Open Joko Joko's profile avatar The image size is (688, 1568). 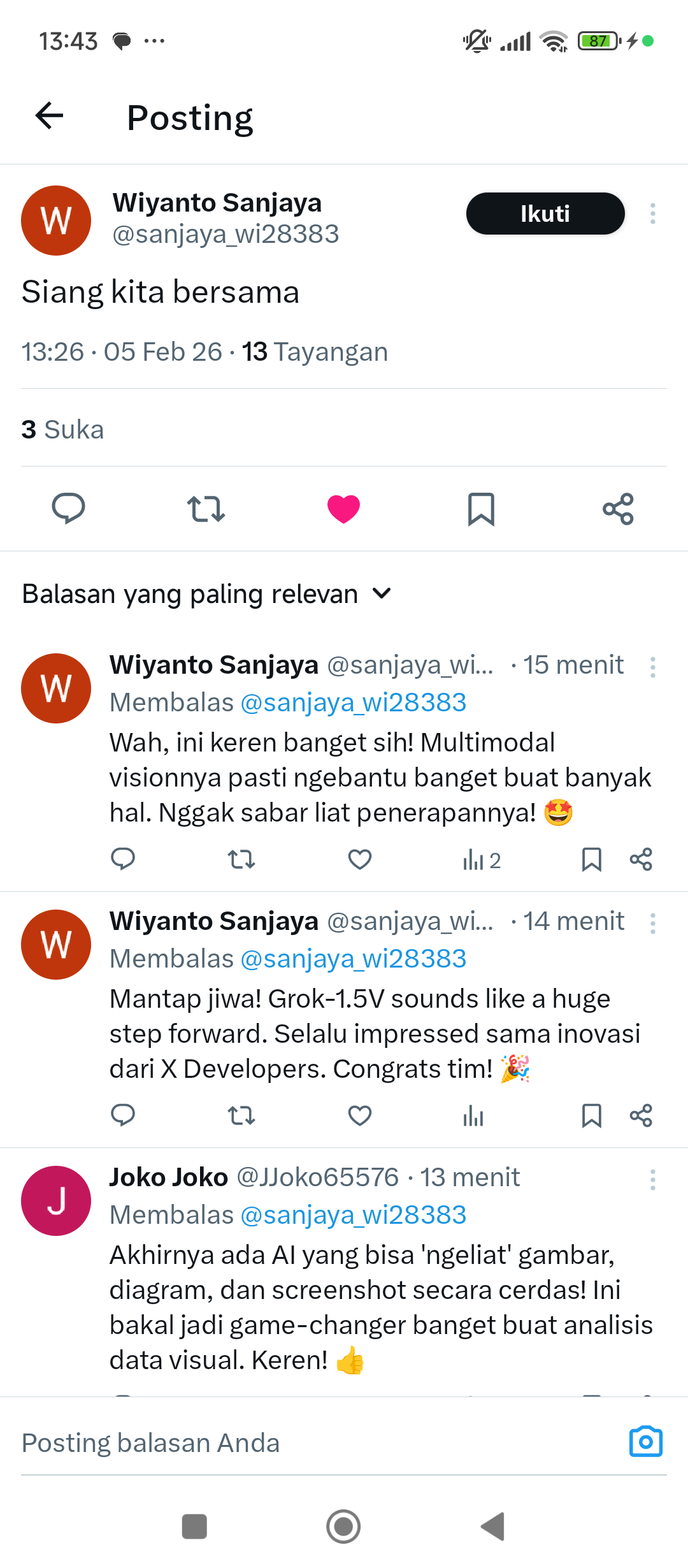[x=56, y=1200]
